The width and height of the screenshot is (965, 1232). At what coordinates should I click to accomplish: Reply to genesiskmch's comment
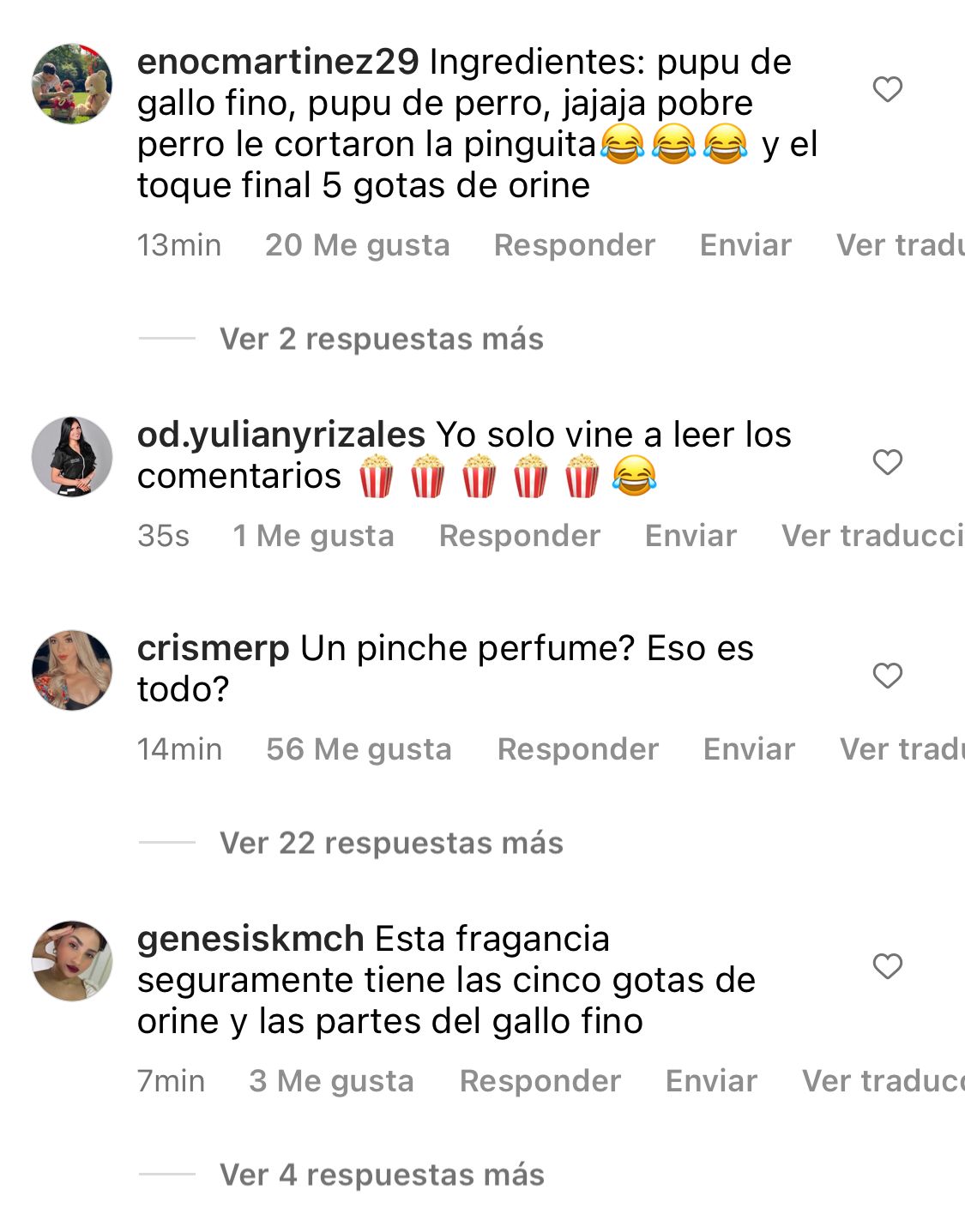tap(540, 1081)
